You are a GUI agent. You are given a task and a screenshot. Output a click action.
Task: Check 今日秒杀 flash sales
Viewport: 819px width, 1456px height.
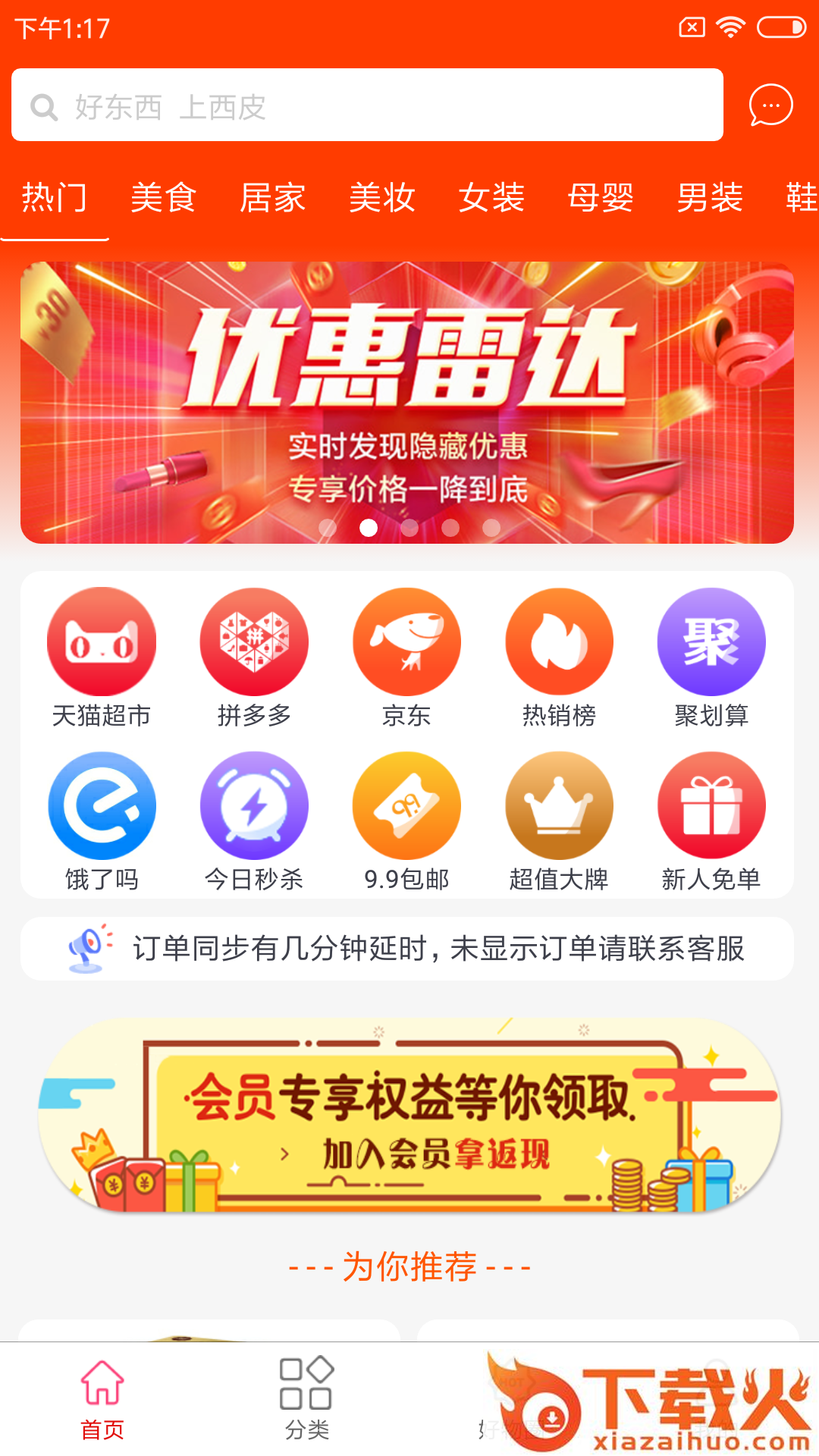[254, 820]
